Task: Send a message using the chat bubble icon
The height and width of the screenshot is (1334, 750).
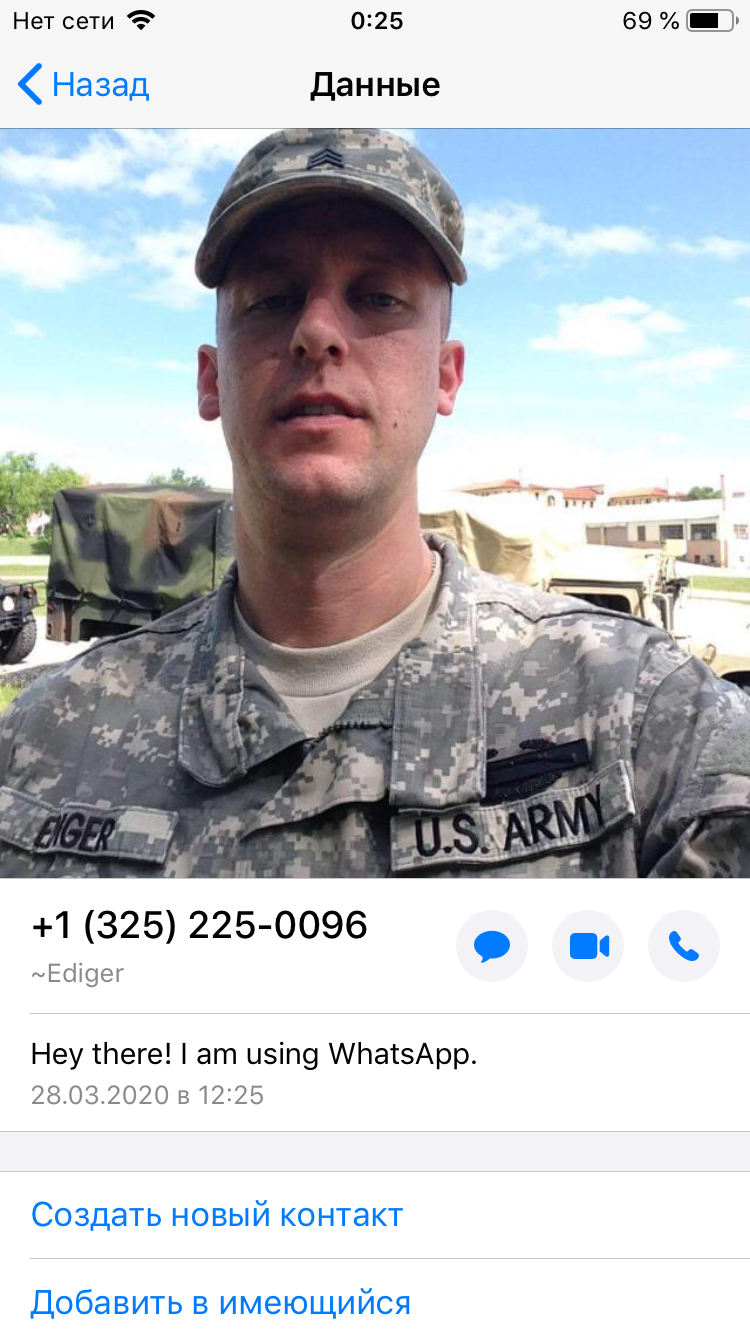Action: (x=492, y=945)
